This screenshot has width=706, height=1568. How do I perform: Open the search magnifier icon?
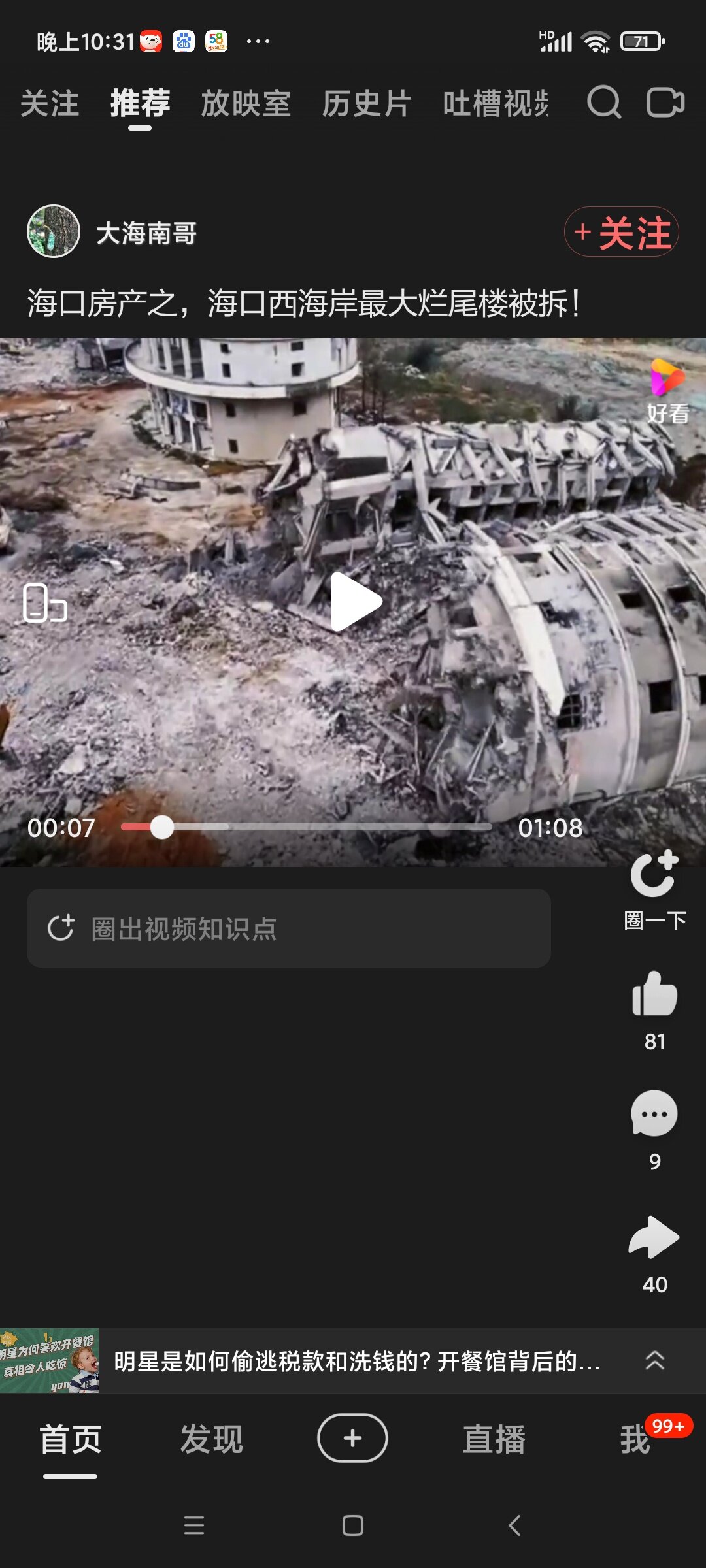click(603, 103)
